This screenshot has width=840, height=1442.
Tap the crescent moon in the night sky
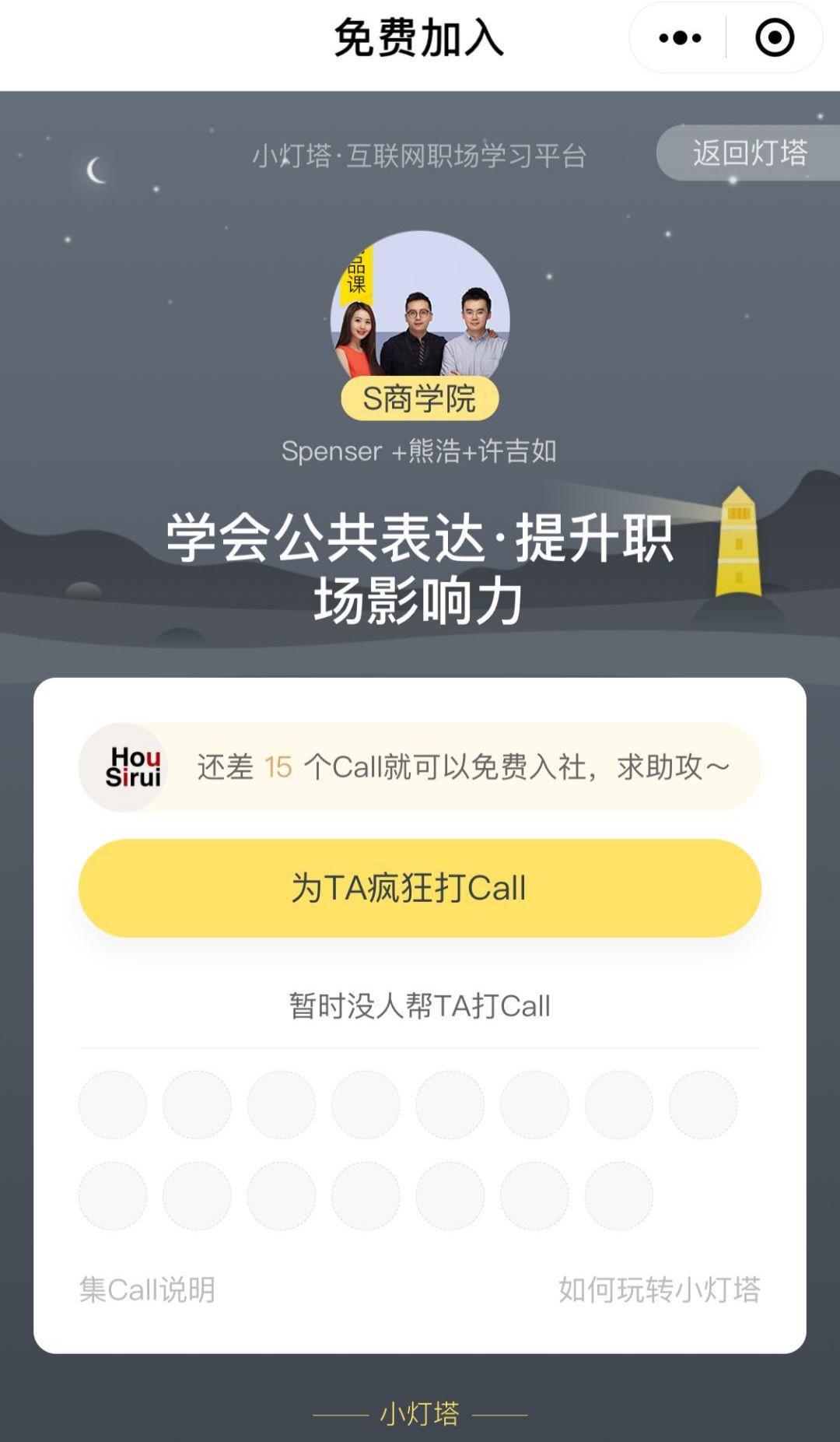pos(93,170)
